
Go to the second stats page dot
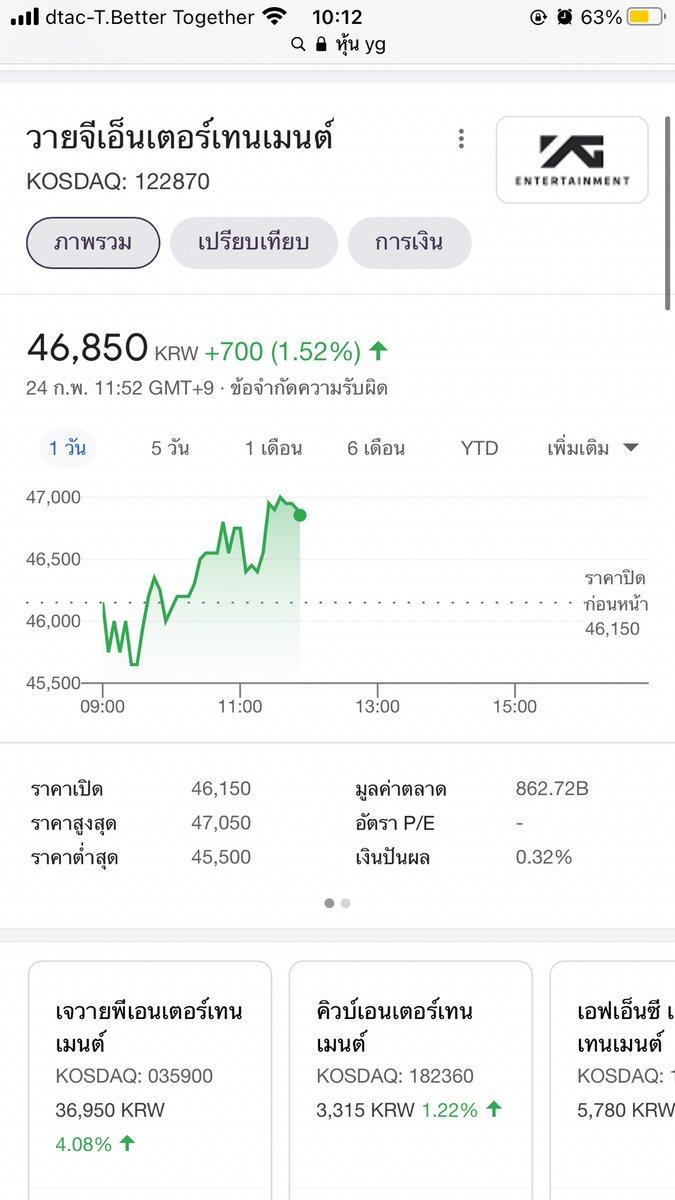tap(346, 903)
